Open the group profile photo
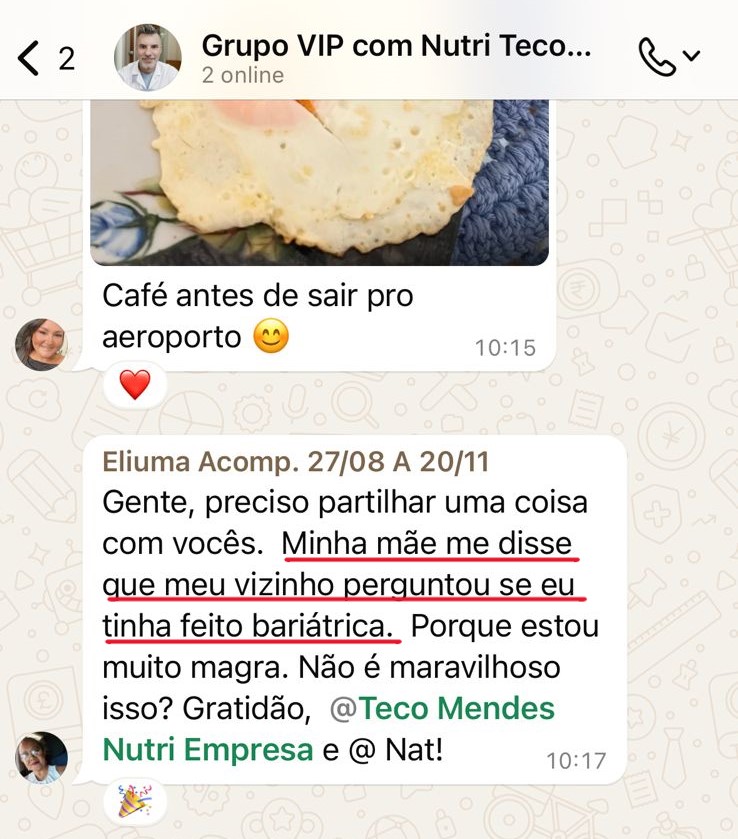Screen dimensions: 738x839 pos(148,58)
